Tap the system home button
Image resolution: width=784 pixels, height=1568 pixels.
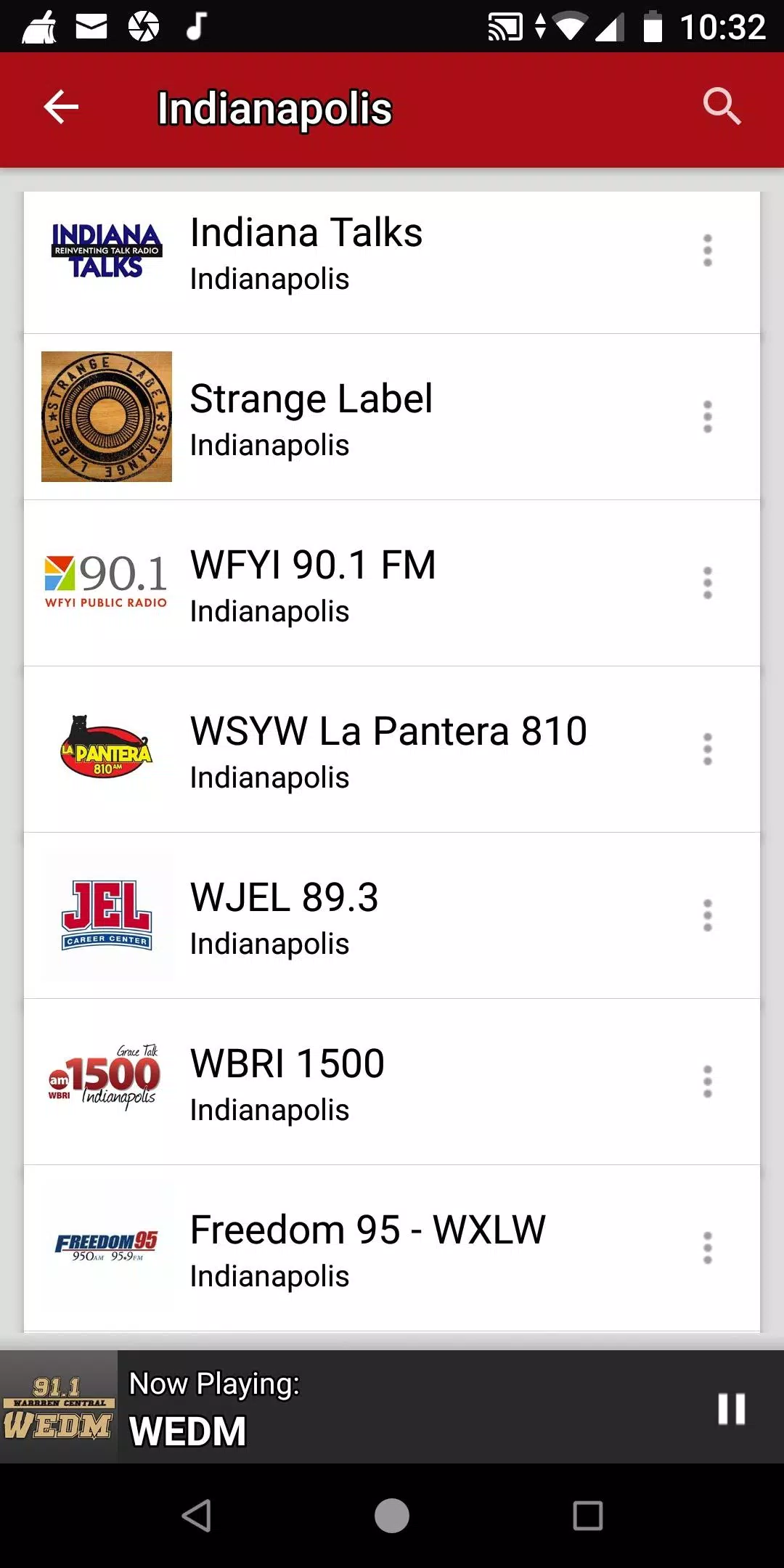392,1516
